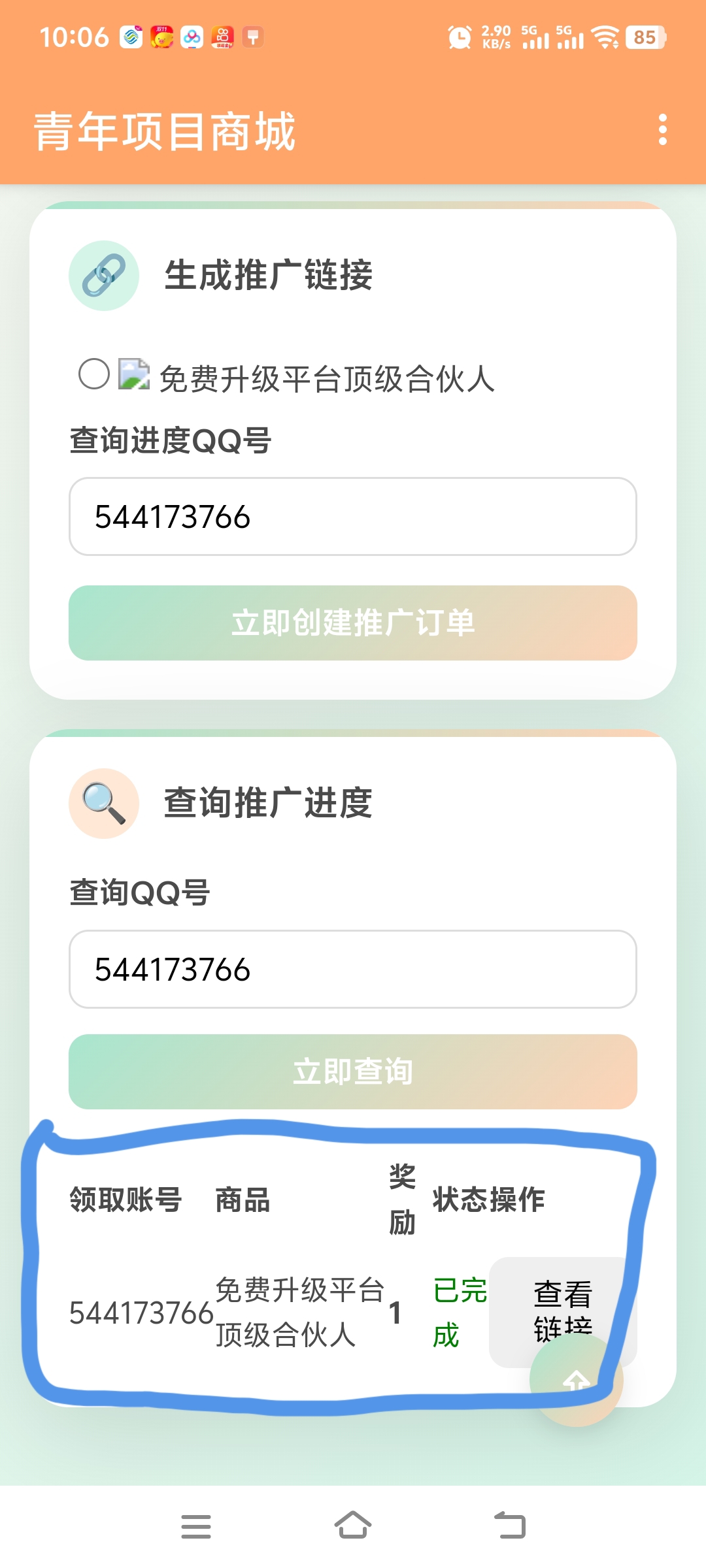Tap 立即查询 button
Screen dimensions: 706x1568
353,1071
